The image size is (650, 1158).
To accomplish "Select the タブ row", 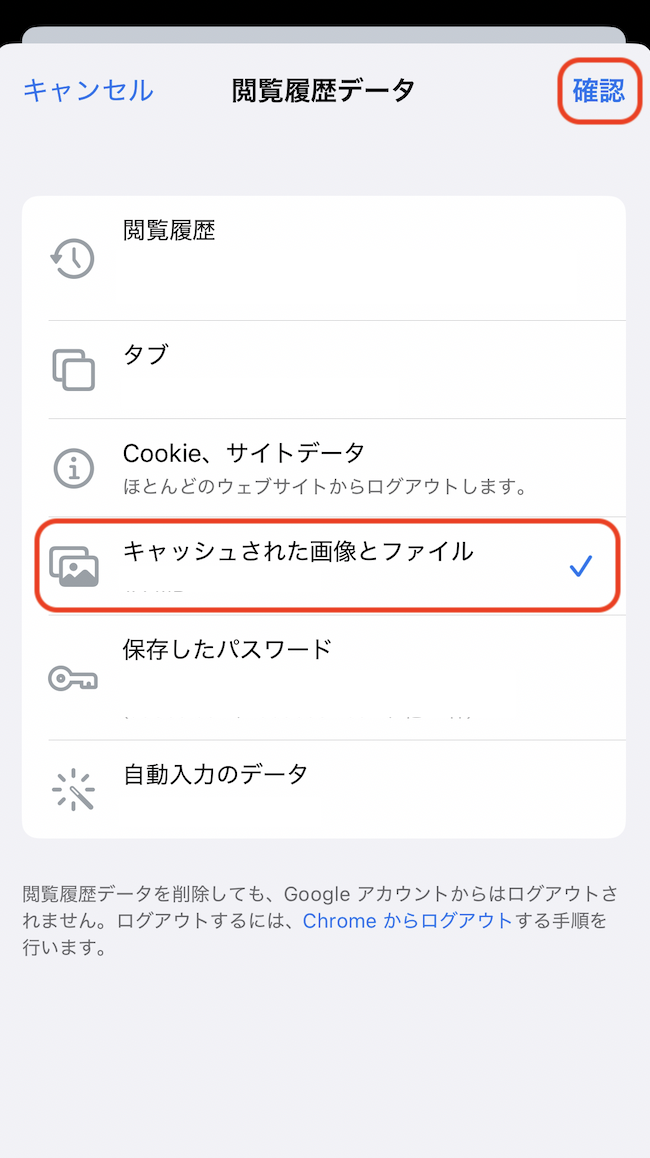I will (324, 370).
